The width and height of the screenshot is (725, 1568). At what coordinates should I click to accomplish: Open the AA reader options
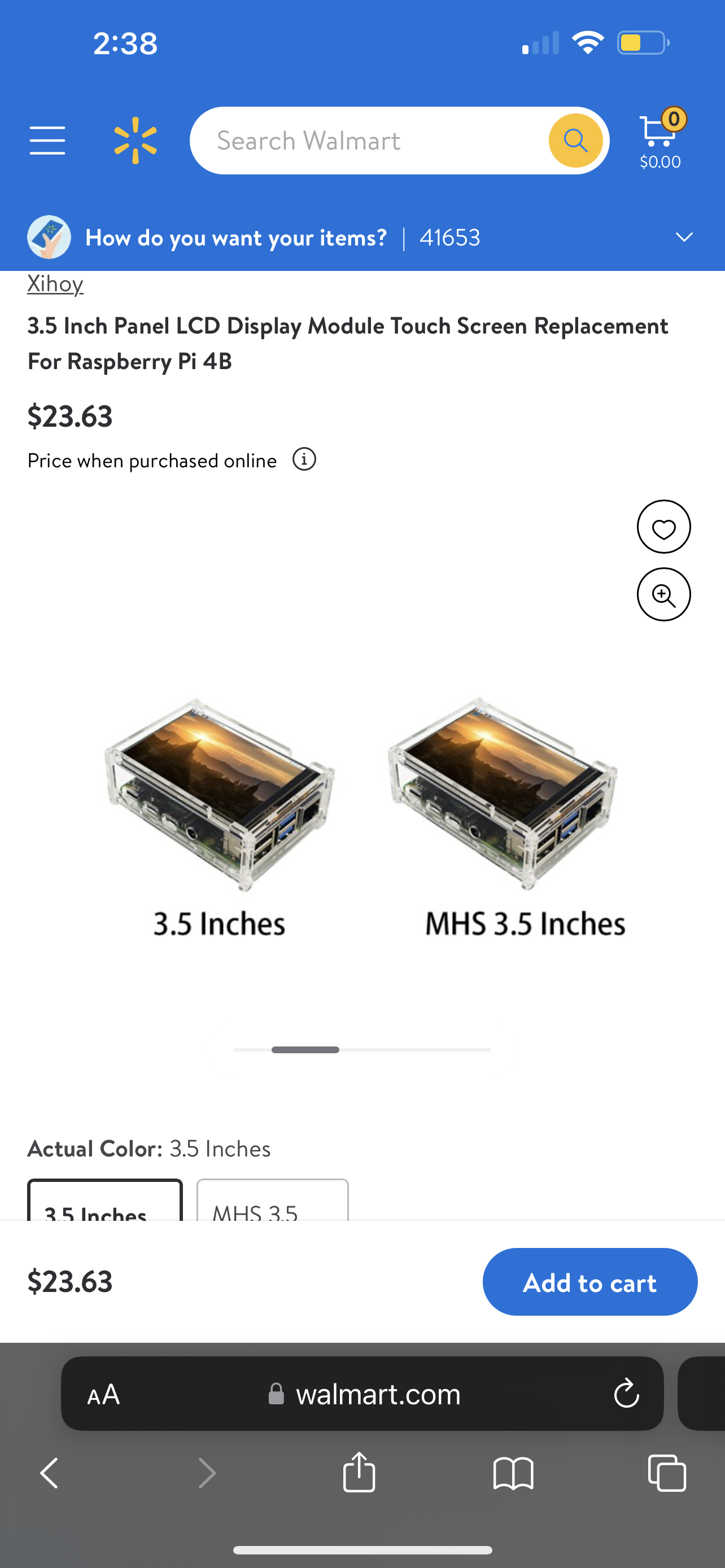tap(103, 1394)
